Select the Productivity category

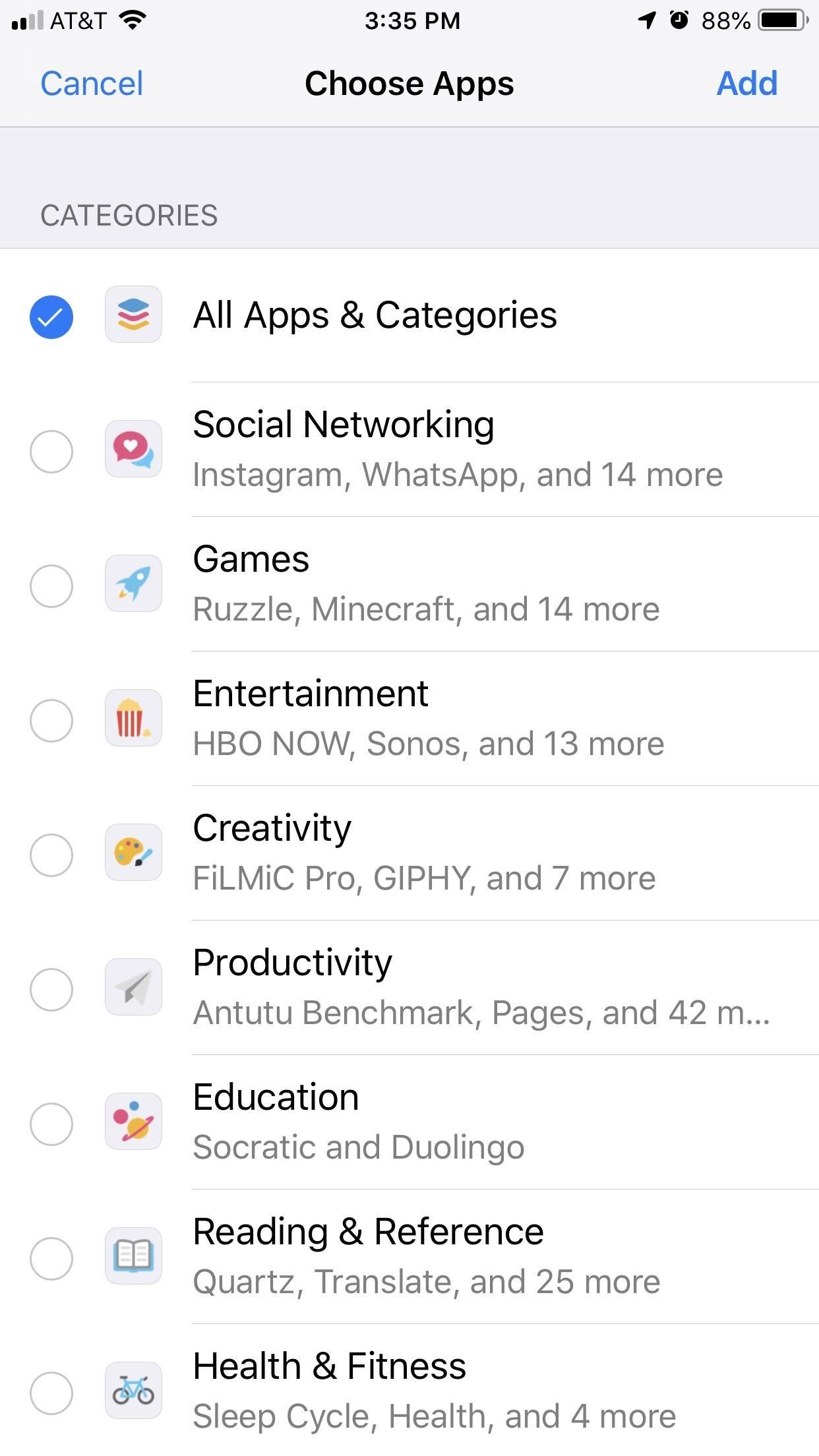pyautogui.click(x=51, y=990)
